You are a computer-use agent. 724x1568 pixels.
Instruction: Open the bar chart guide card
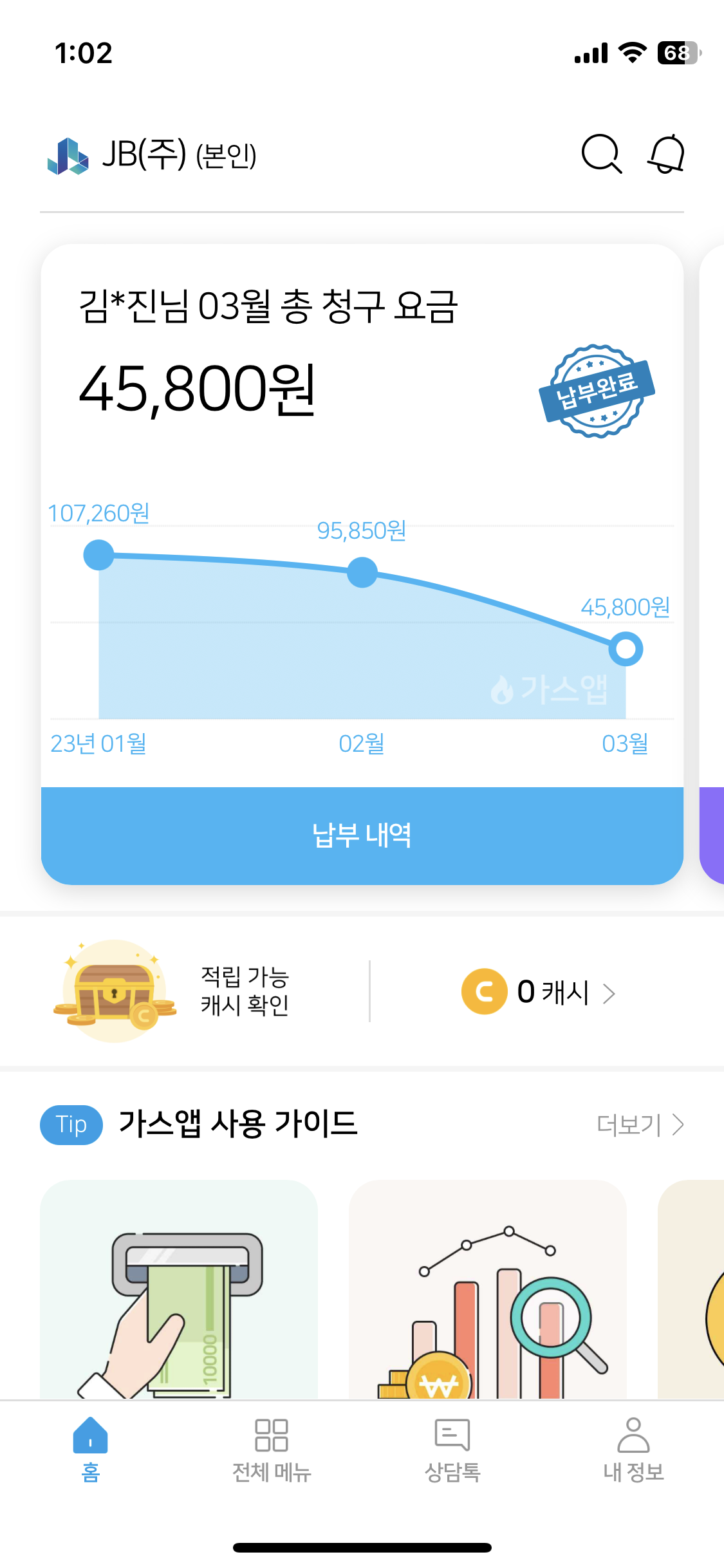coord(487,1289)
